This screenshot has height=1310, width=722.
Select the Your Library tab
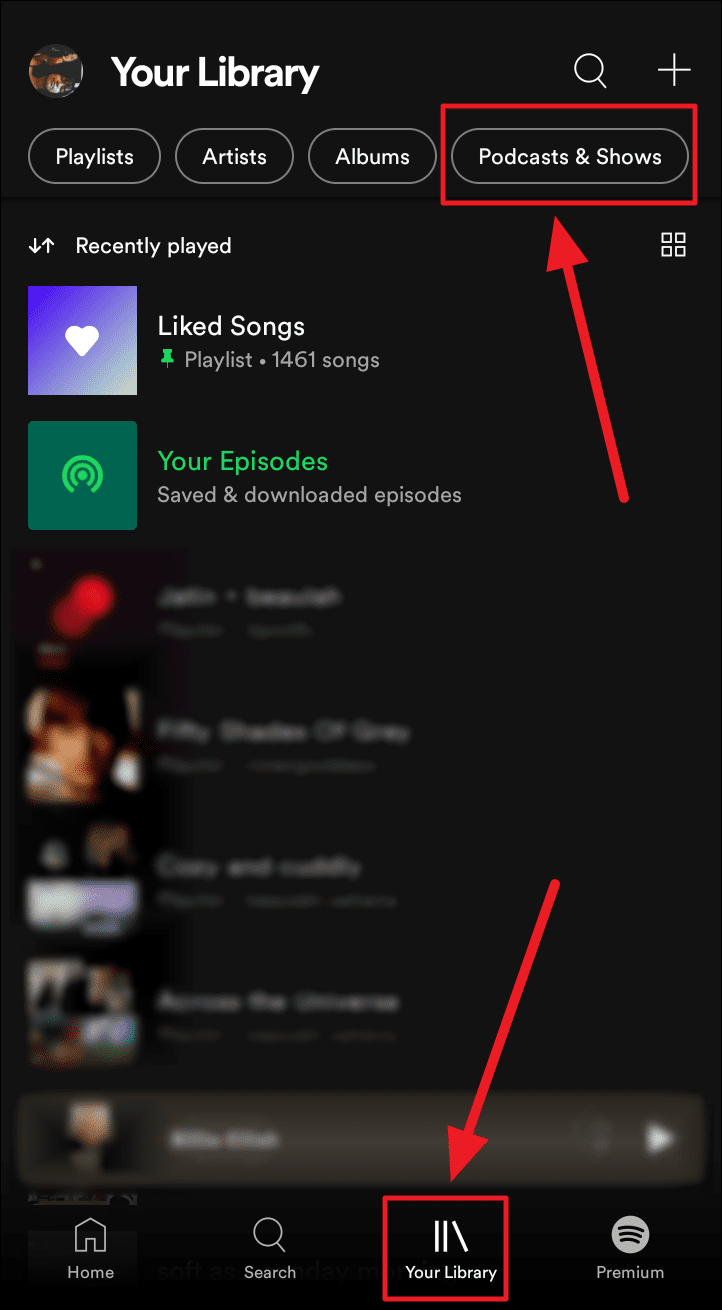(450, 1250)
